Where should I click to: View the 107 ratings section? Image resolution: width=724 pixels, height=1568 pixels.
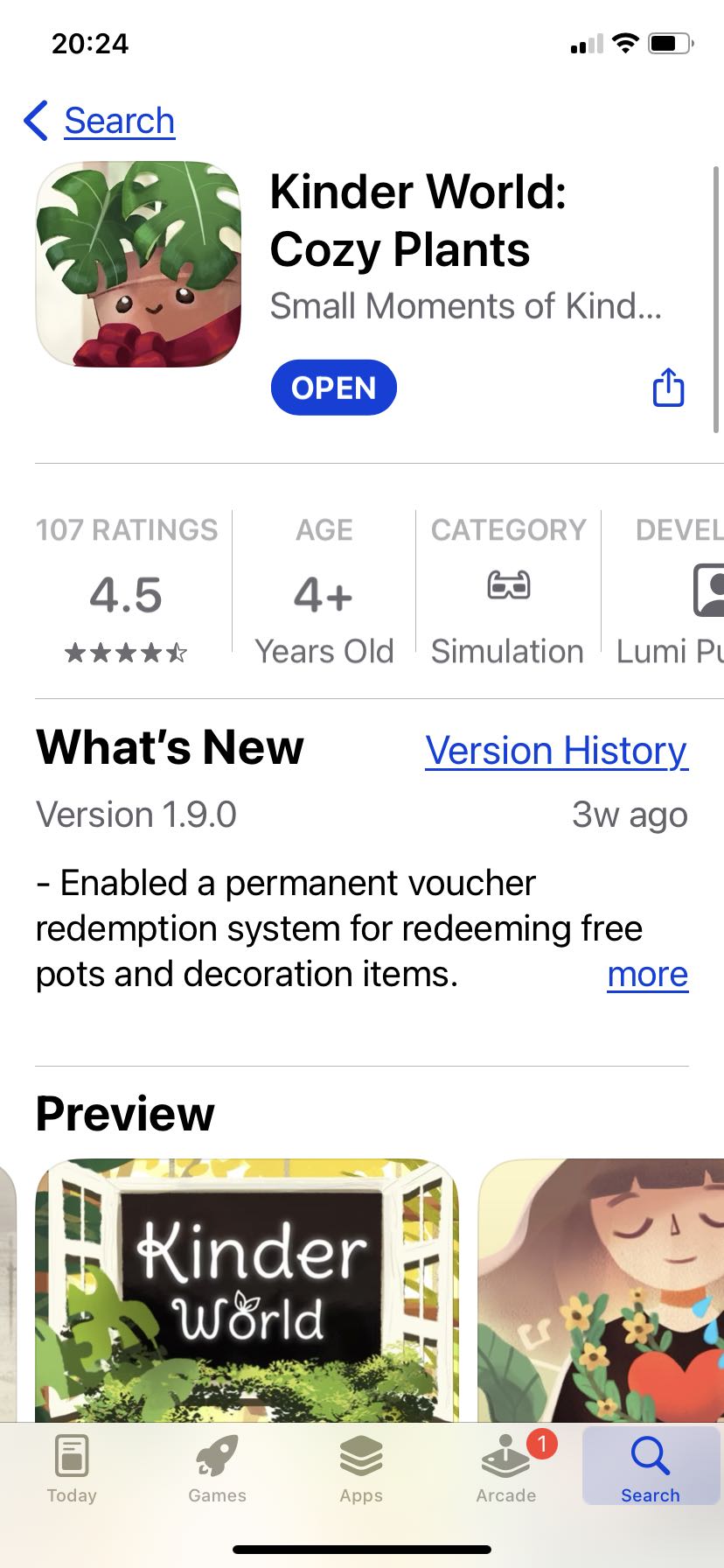coord(127,591)
